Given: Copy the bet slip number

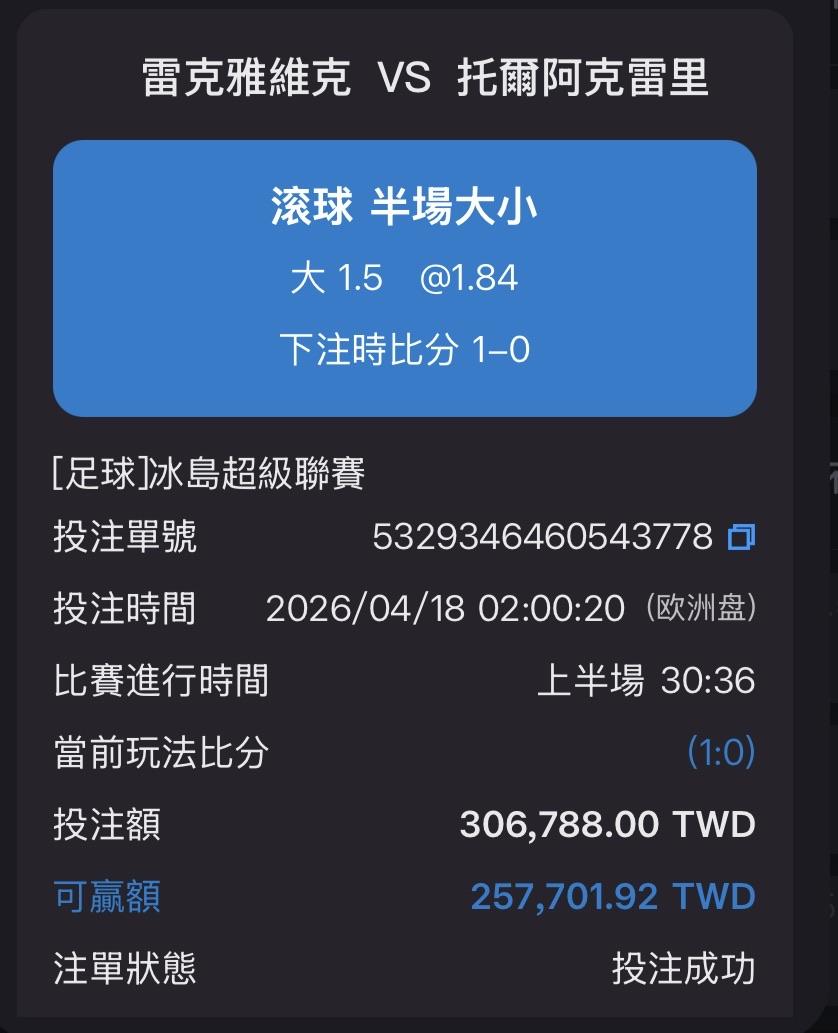Looking at the screenshot, I should [741, 537].
